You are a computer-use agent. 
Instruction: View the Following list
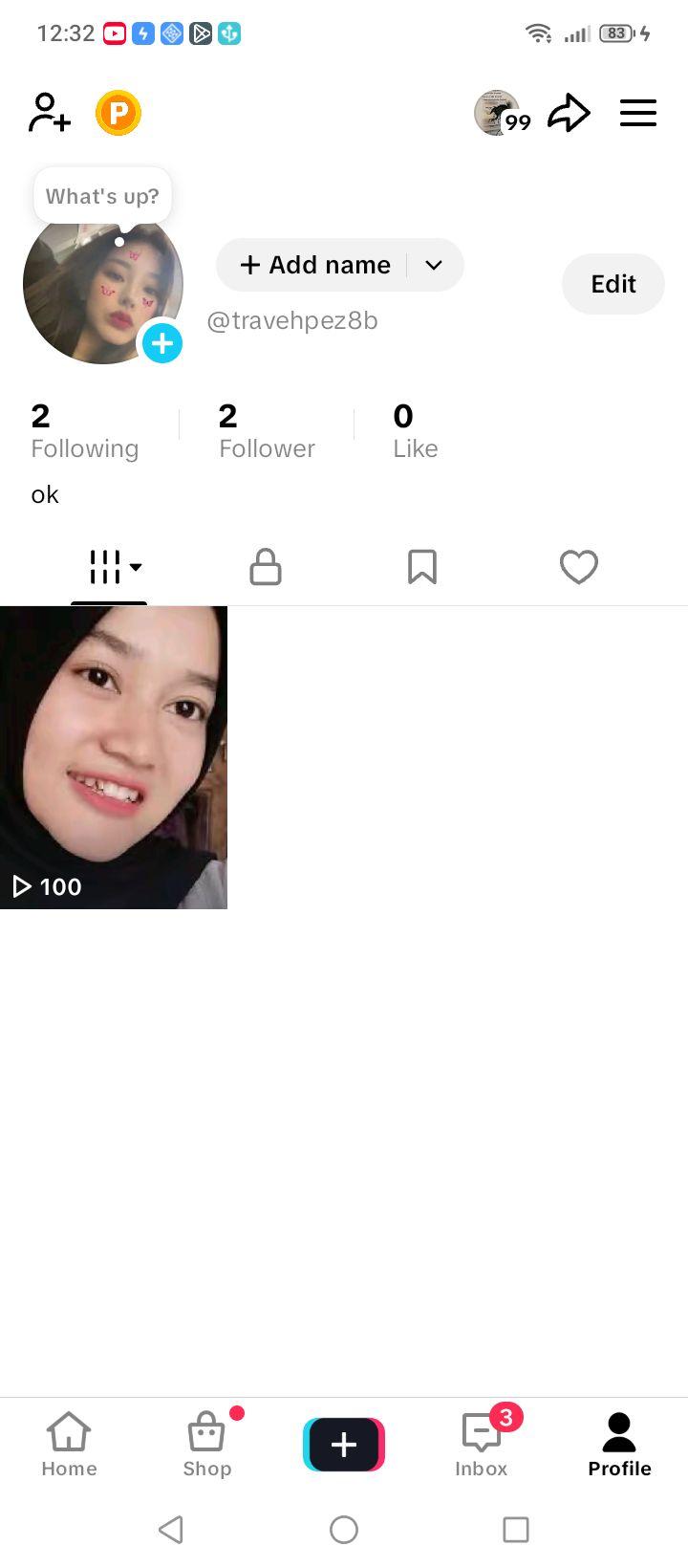pyautogui.click(x=85, y=431)
